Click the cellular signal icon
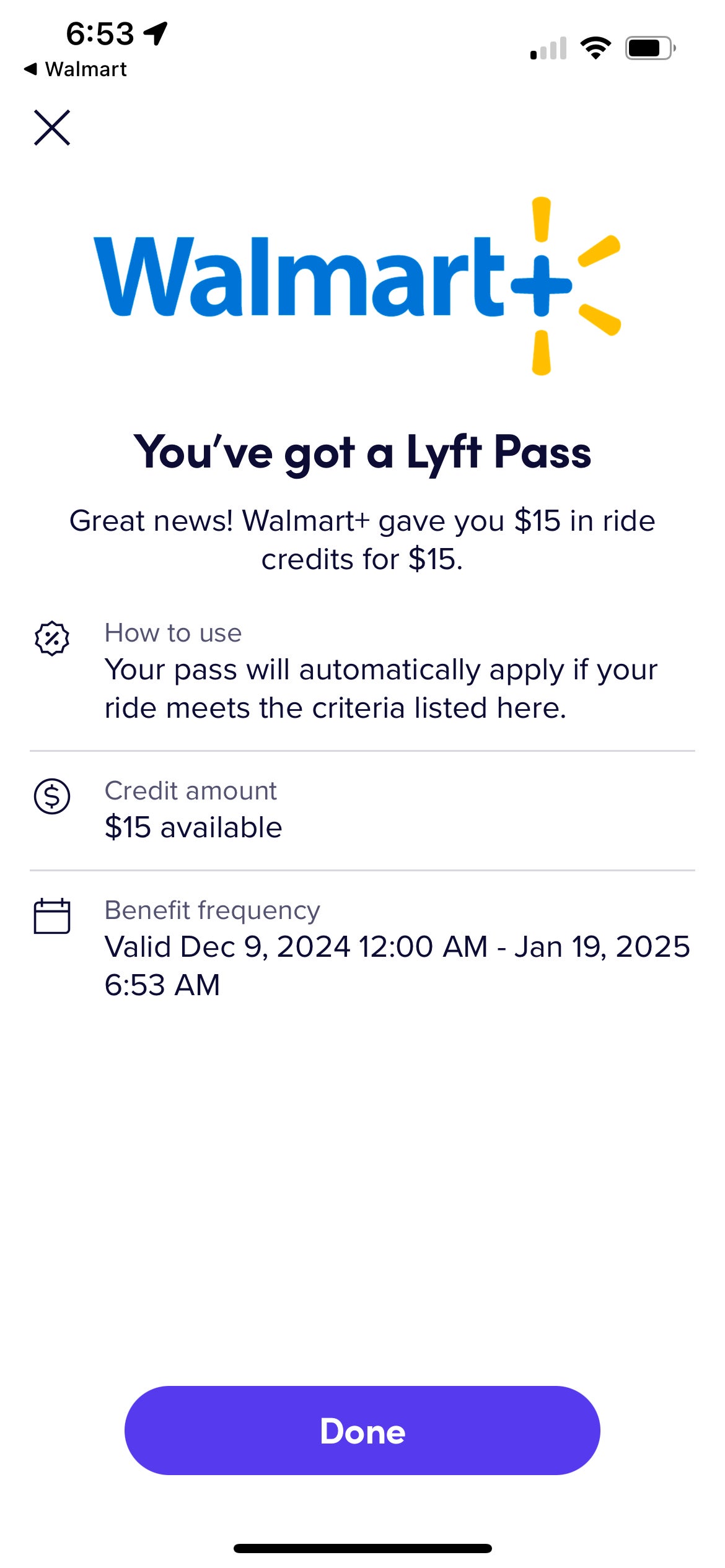 548,47
